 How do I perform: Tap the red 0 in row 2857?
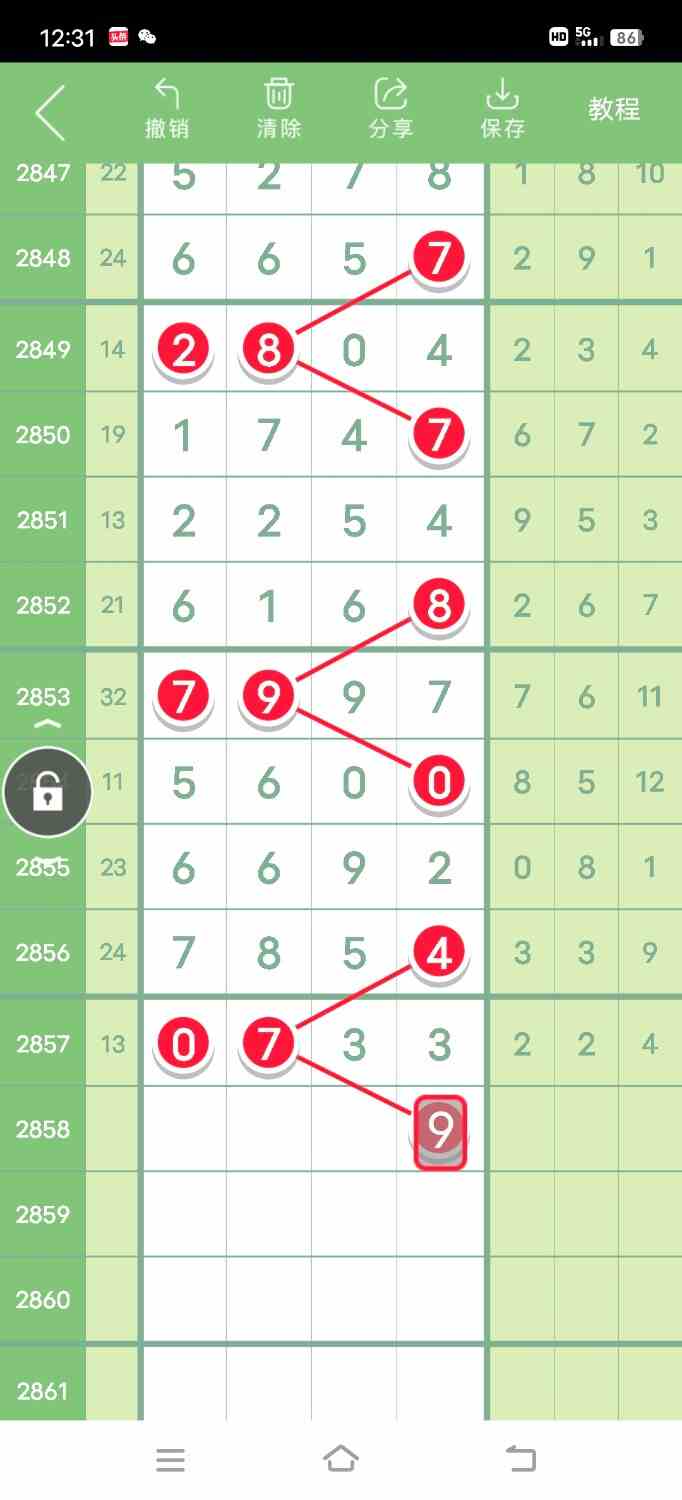pyautogui.click(x=183, y=1045)
